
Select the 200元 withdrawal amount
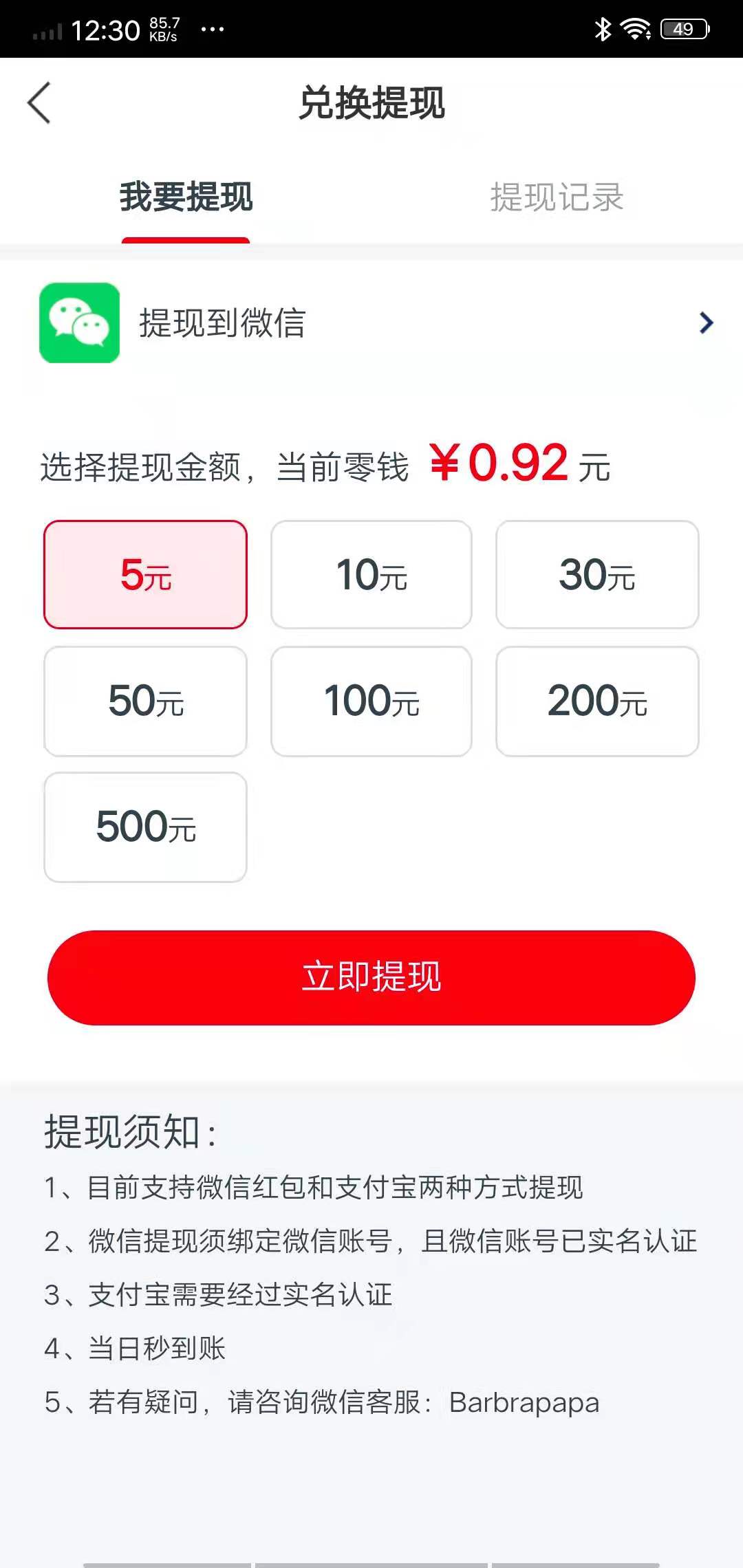coord(597,701)
